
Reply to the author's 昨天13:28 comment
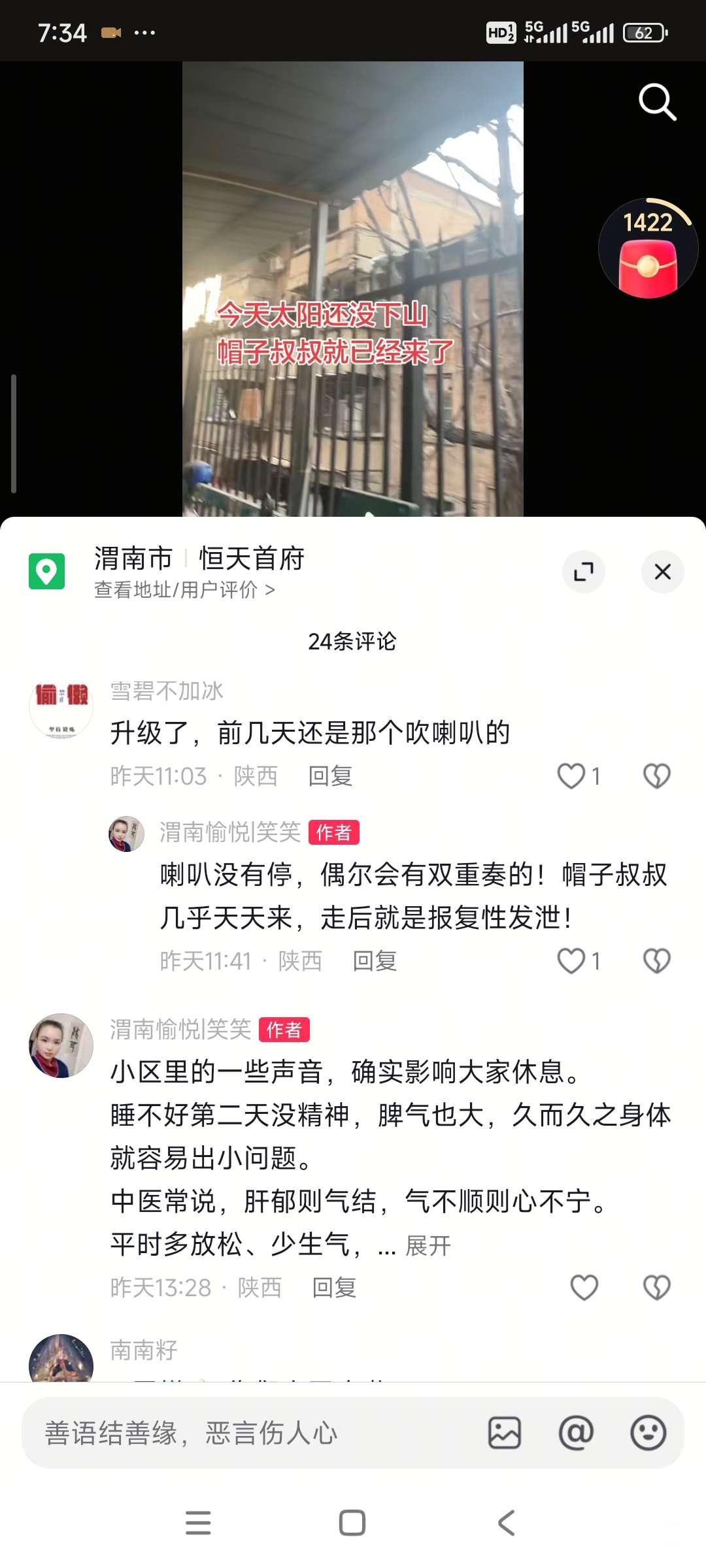[334, 1288]
